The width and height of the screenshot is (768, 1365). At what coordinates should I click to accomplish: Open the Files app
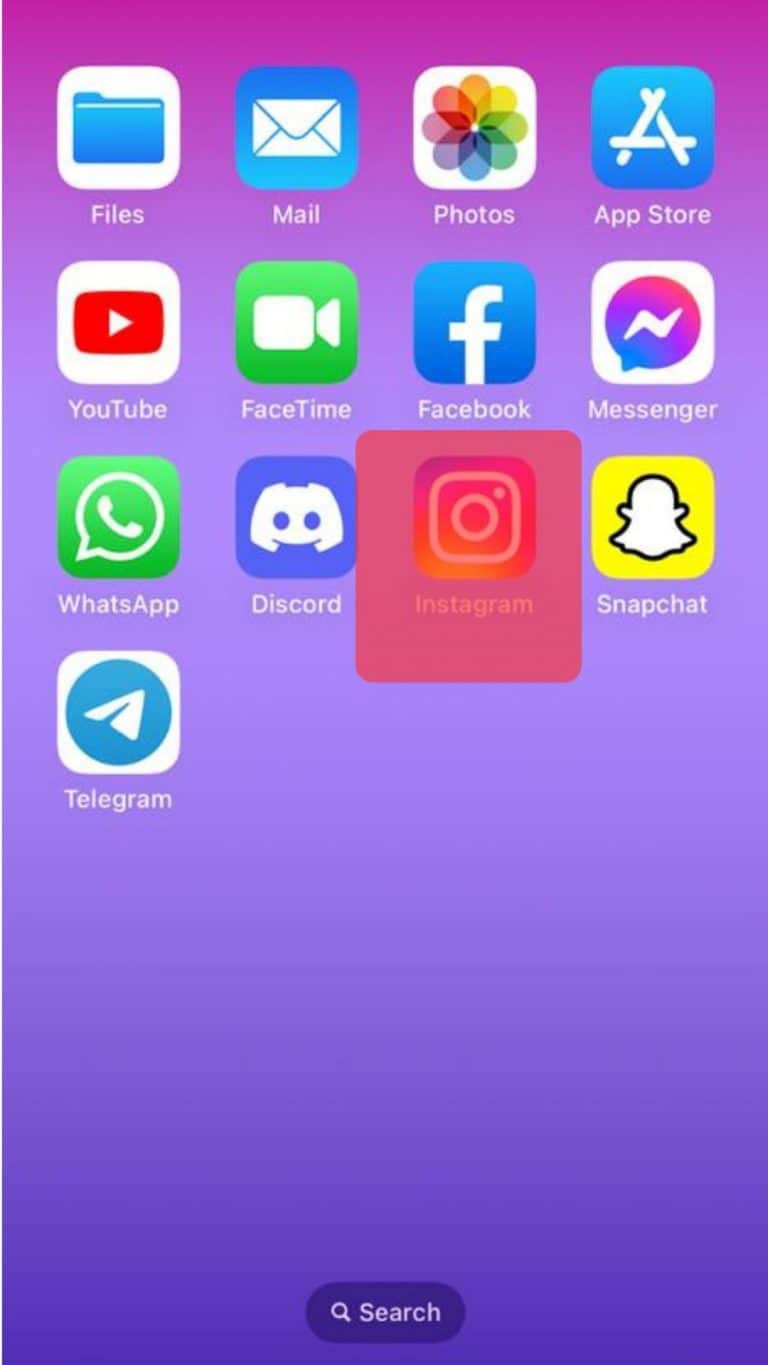point(118,127)
